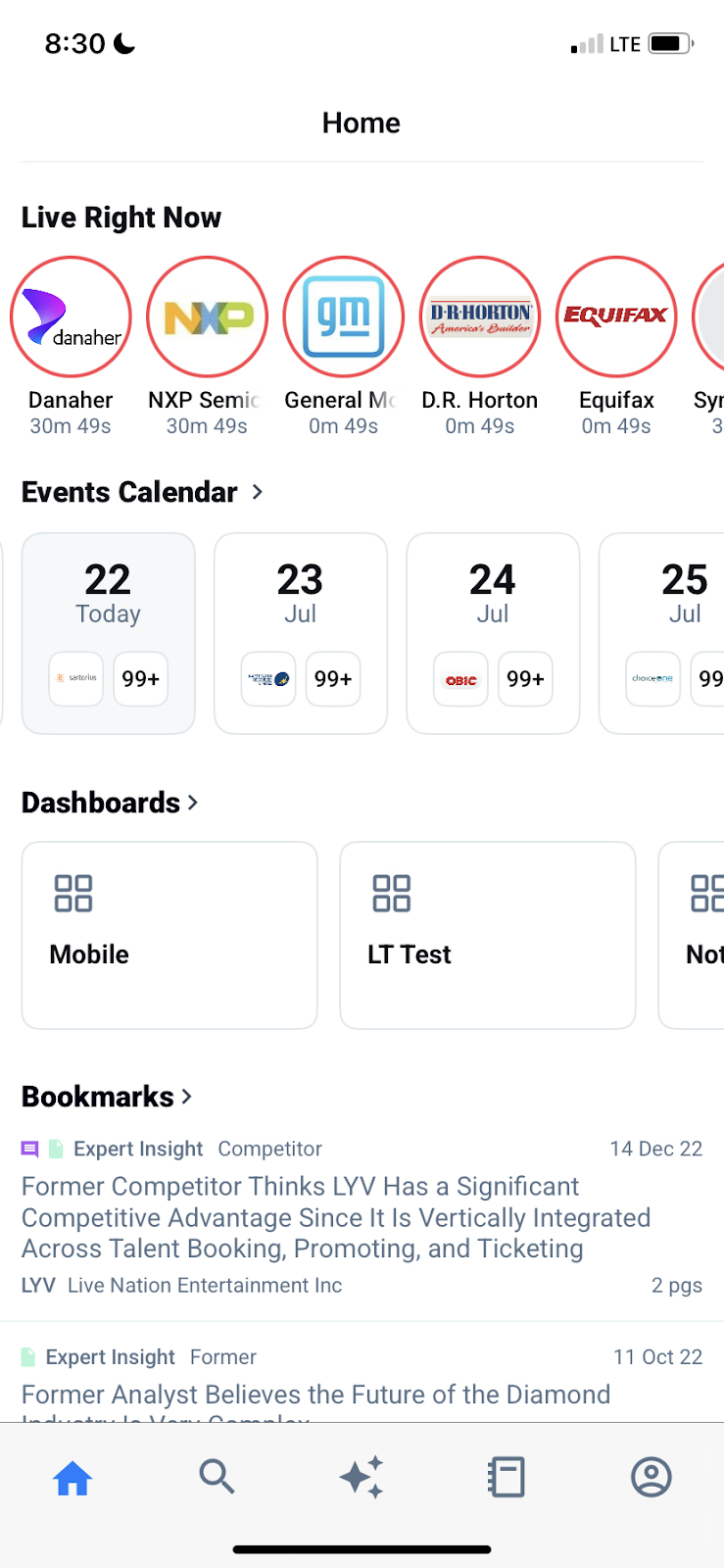Expand the Events Calendar section

[142, 492]
